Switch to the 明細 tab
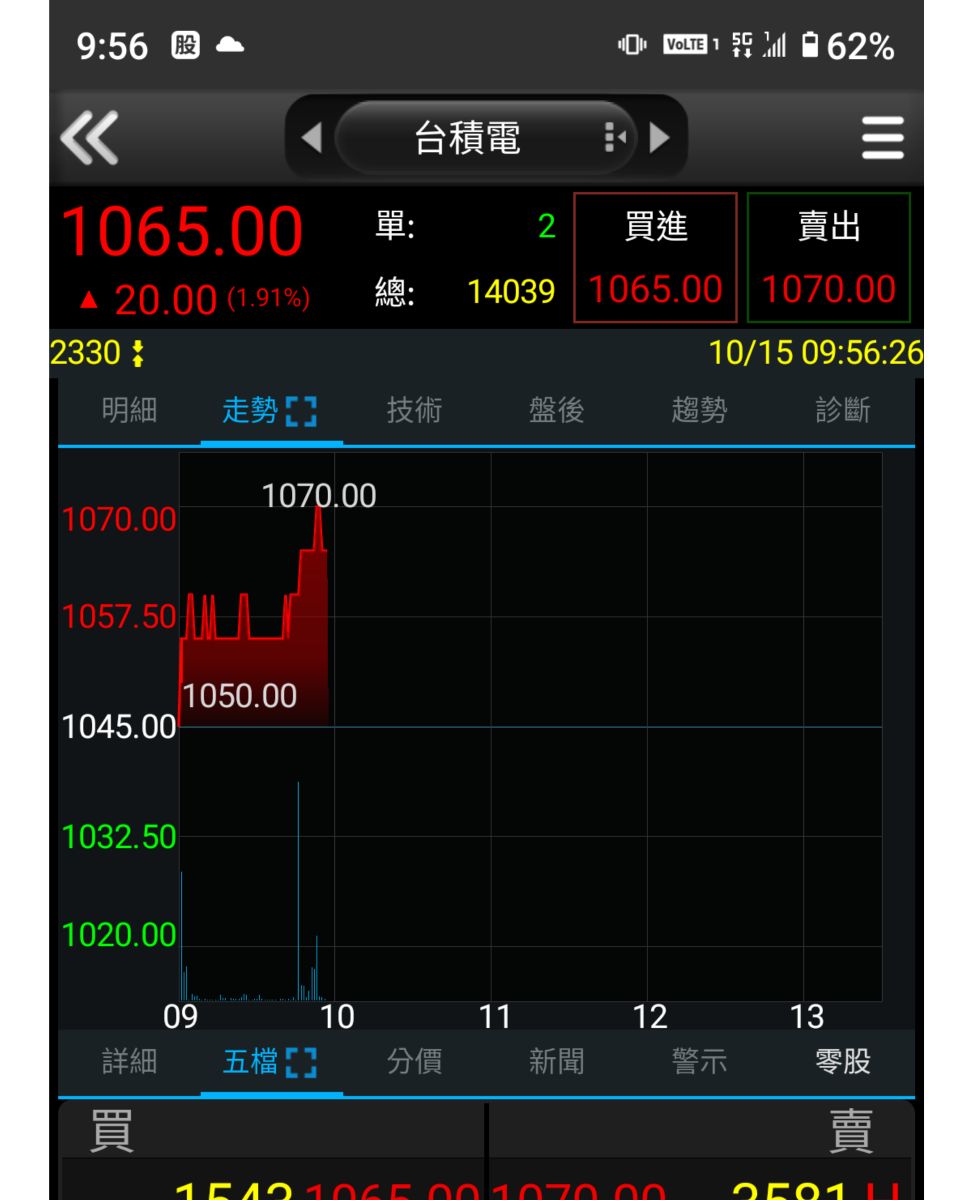 [x=129, y=410]
